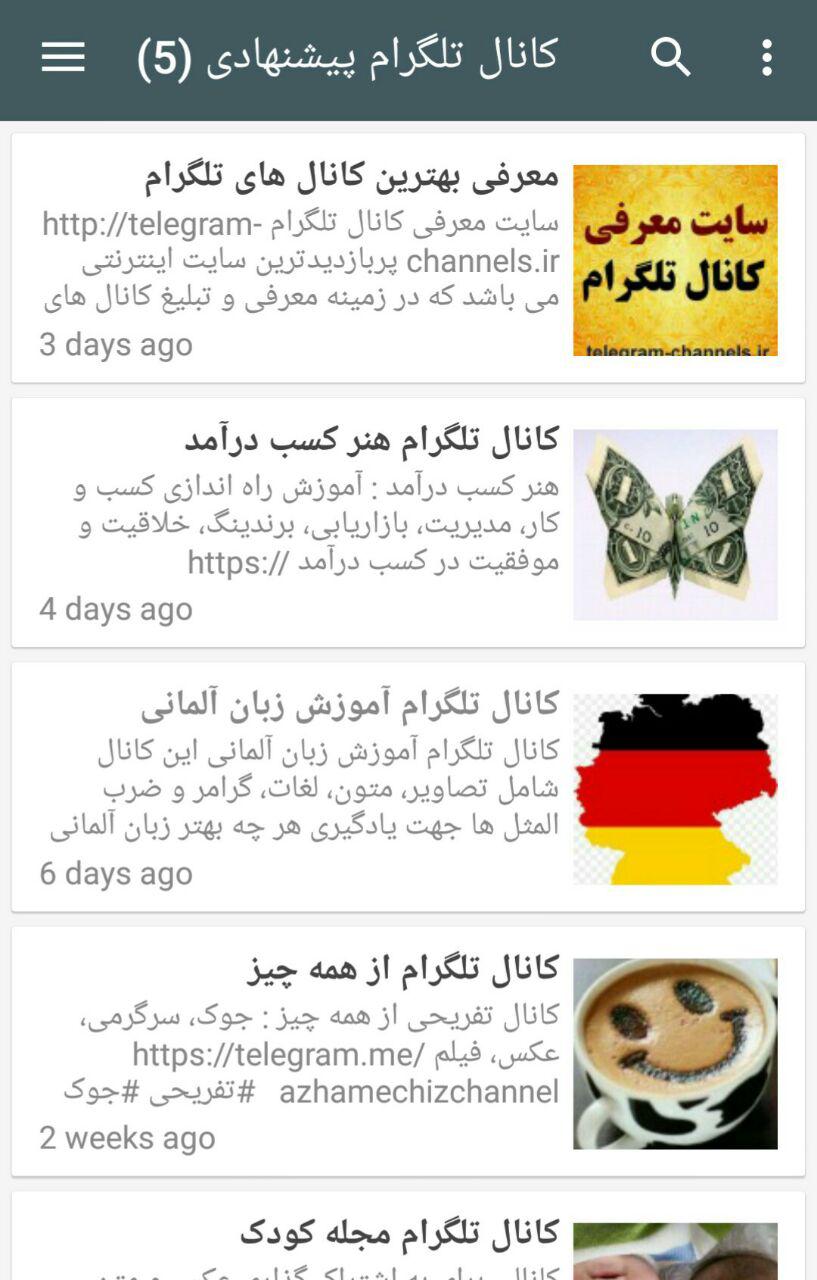The image size is (817, 1280).
Task: Click the smiley-face coffee thumbnail
Action: pyautogui.click(x=676, y=1052)
